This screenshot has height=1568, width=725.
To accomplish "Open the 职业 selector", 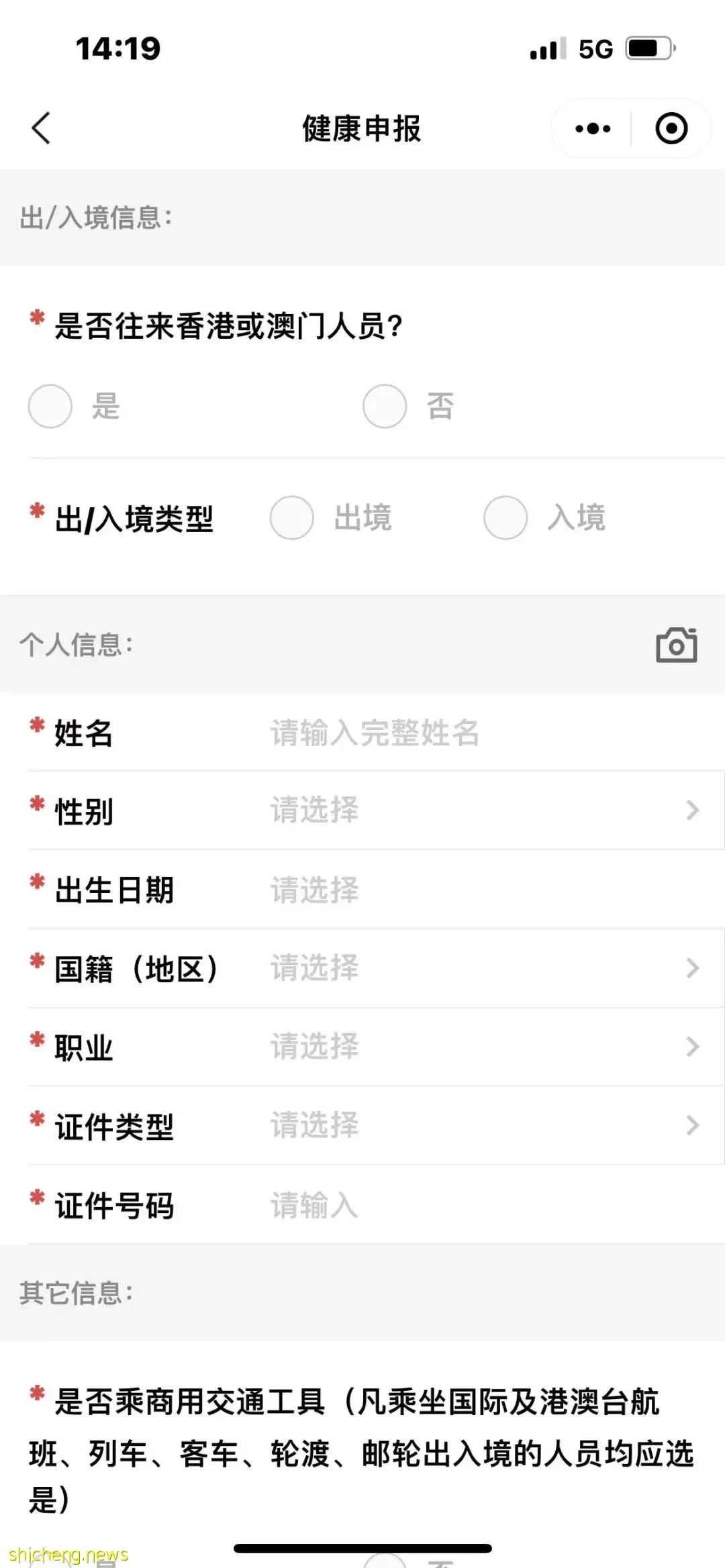I will click(470, 1047).
